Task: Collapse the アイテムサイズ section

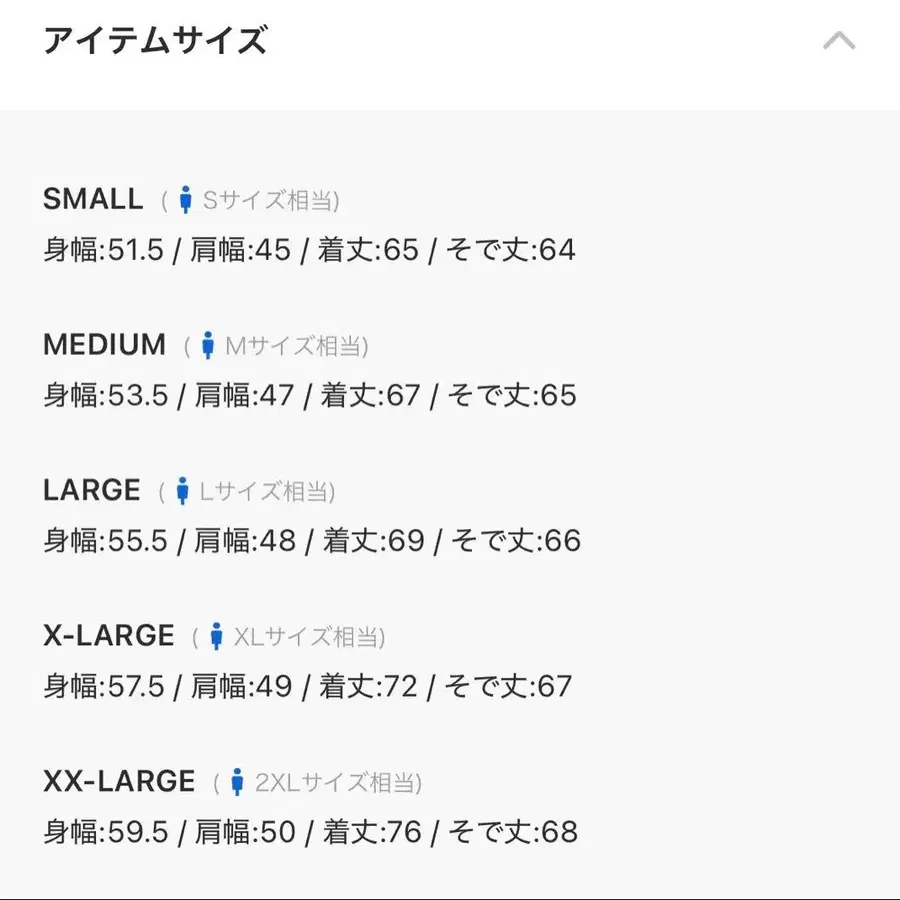Action: (x=838, y=42)
